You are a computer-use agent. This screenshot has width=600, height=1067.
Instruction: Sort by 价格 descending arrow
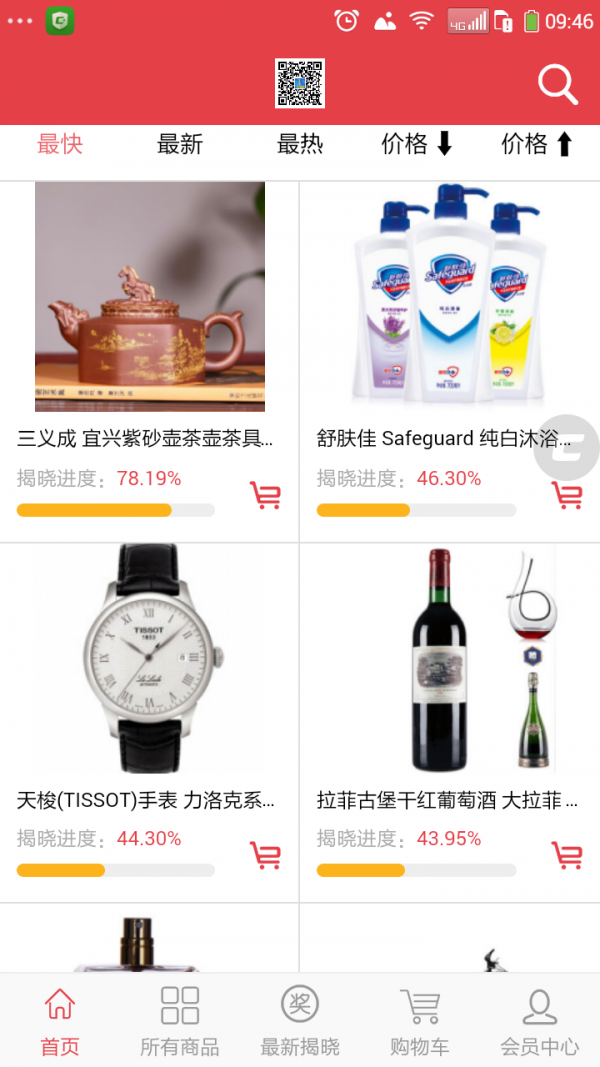[418, 144]
